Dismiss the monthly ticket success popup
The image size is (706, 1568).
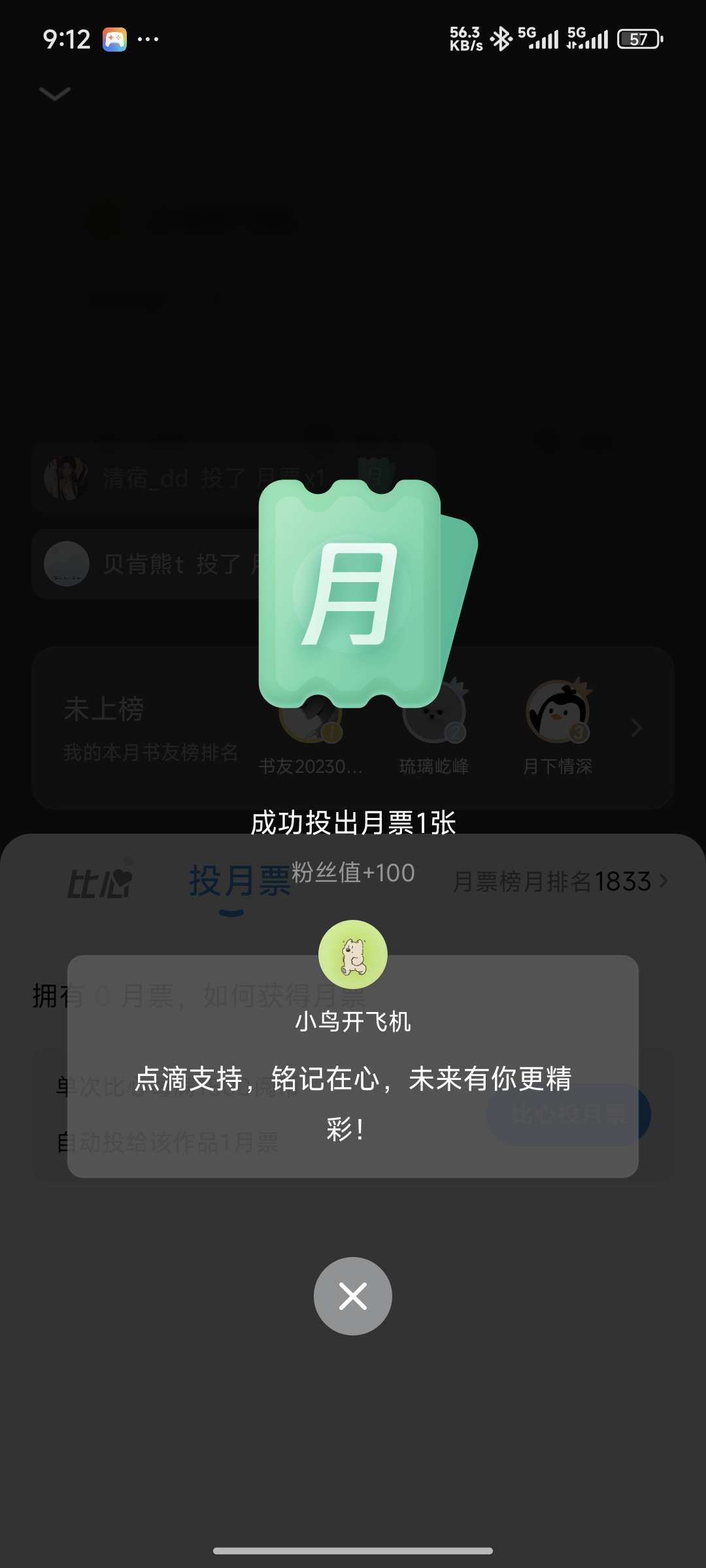[x=353, y=1296]
